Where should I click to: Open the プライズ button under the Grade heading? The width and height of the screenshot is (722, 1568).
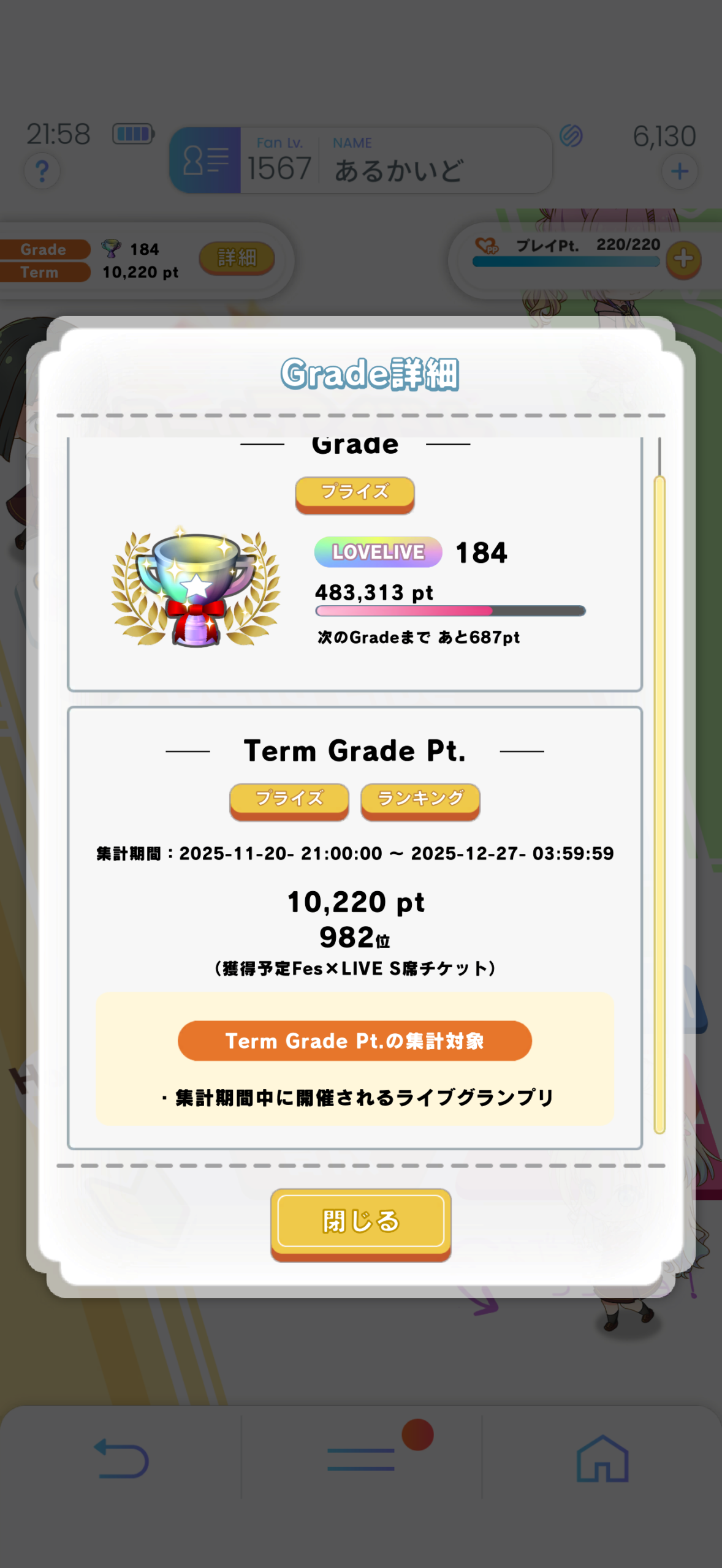(x=354, y=494)
